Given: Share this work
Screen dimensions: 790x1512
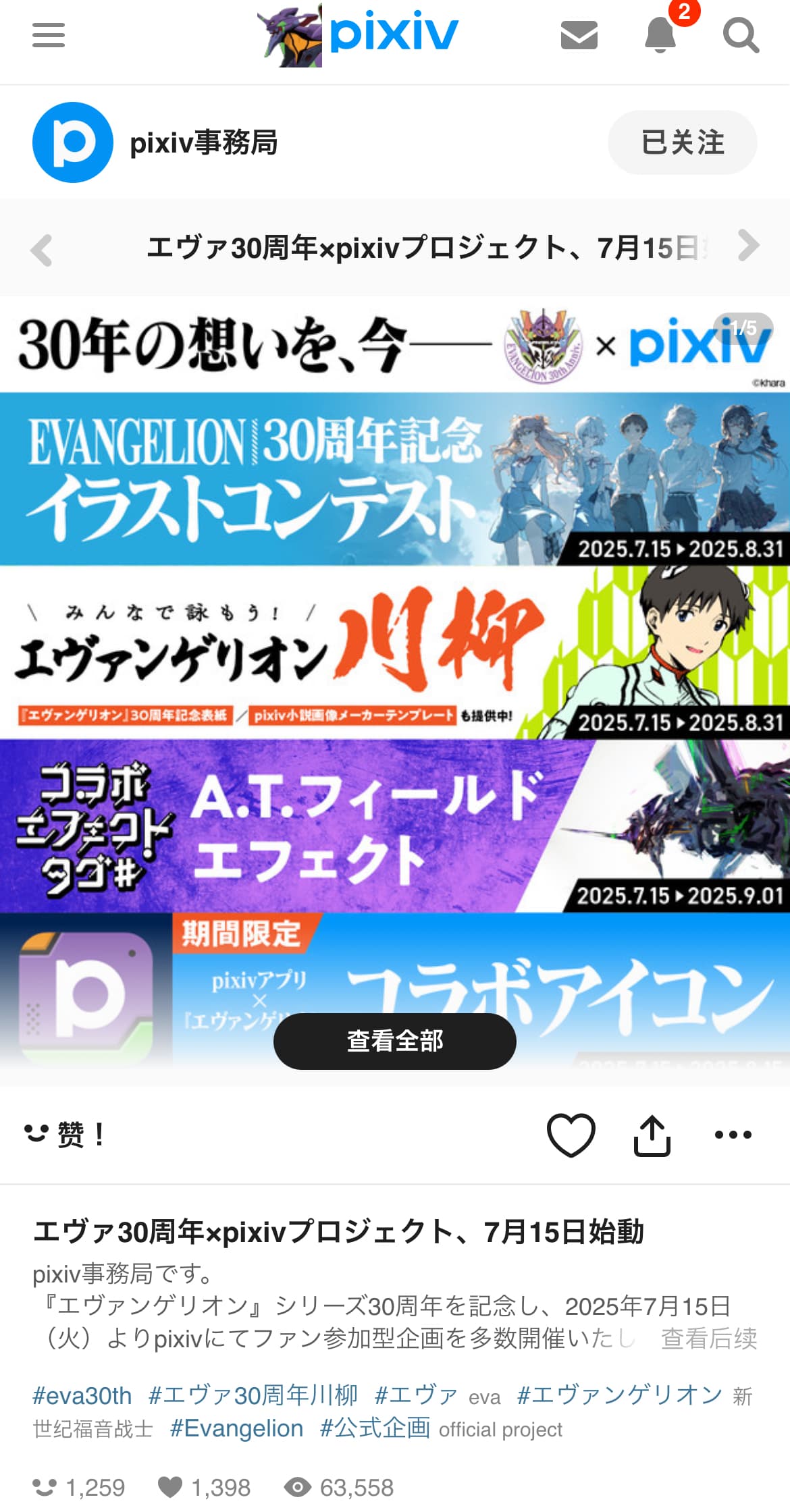Looking at the screenshot, I should [652, 1135].
